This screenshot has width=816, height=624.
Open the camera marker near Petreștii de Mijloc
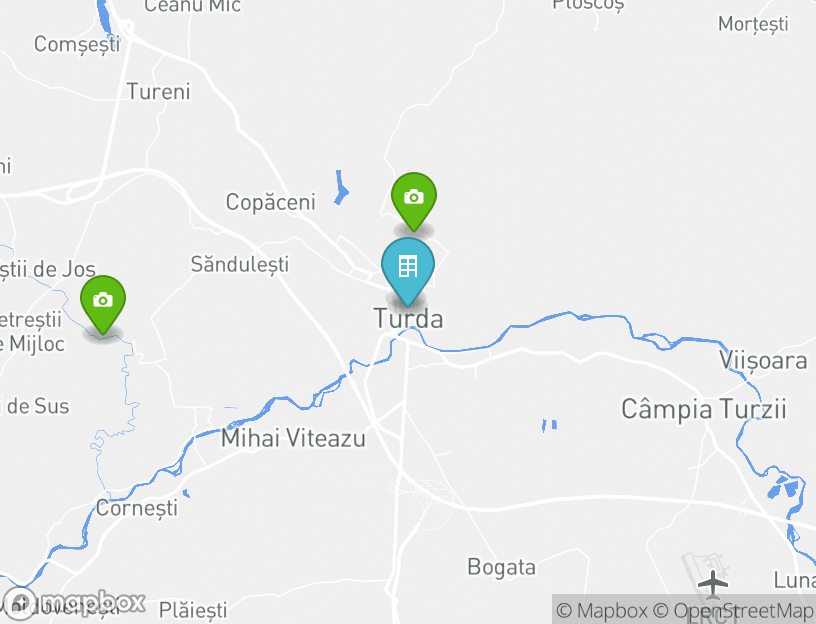click(x=102, y=301)
